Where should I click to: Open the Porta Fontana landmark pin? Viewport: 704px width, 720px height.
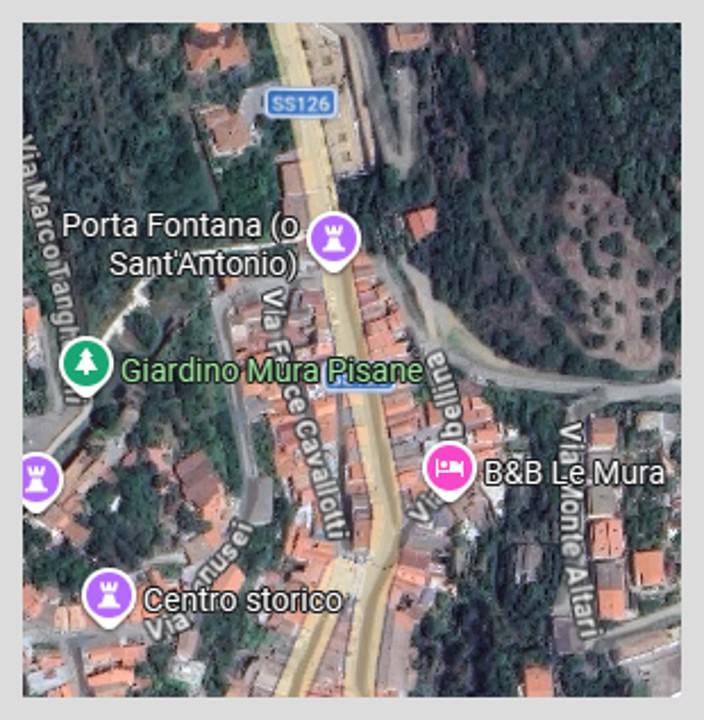pos(333,238)
